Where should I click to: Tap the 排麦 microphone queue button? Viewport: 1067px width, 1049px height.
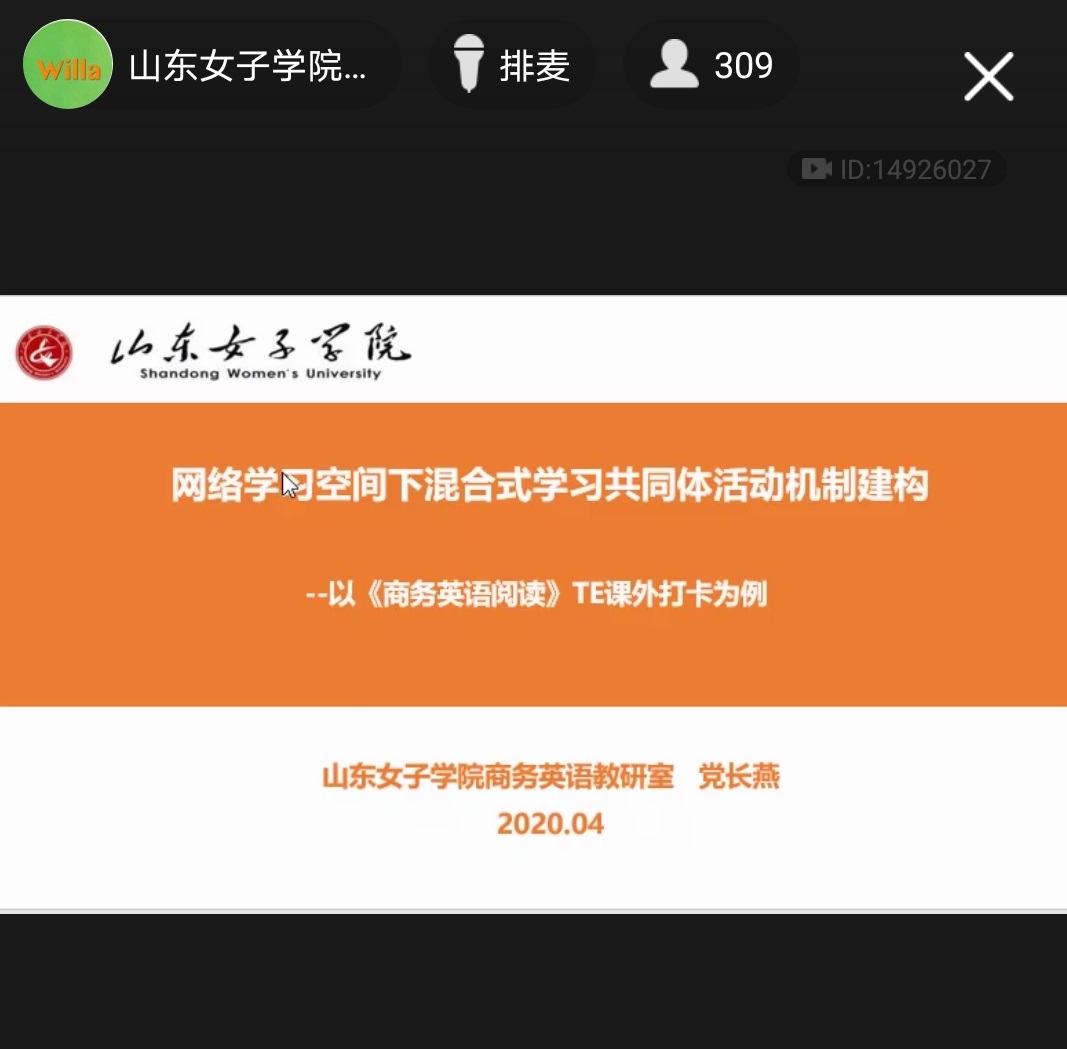(x=512, y=66)
